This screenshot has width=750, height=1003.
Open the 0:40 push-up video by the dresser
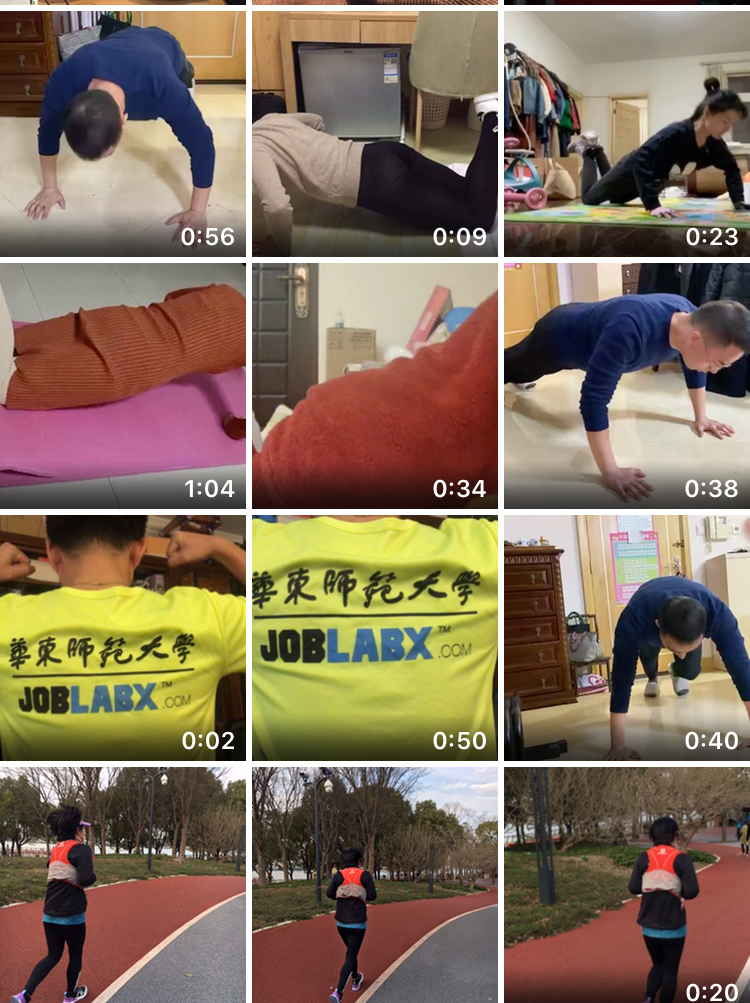(x=627, y=637)
